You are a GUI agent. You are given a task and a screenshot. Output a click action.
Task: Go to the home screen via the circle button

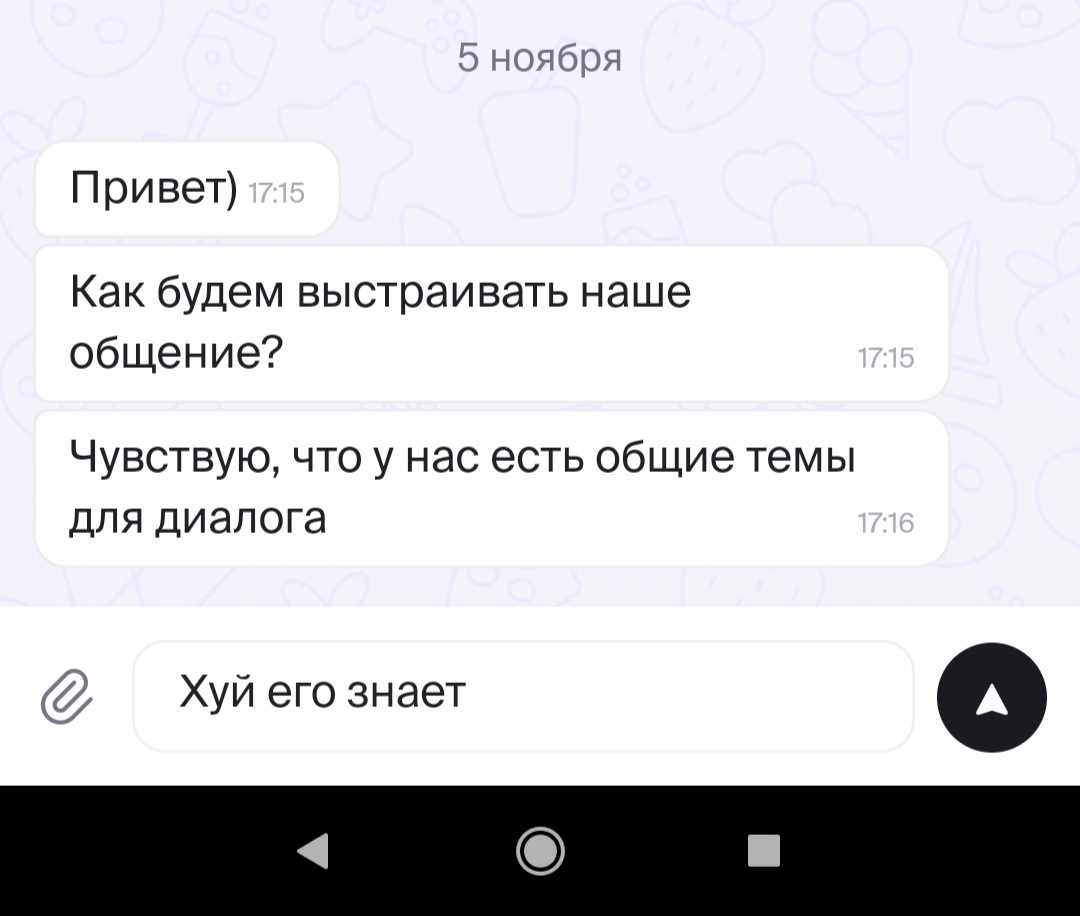(x=540, y=851)
